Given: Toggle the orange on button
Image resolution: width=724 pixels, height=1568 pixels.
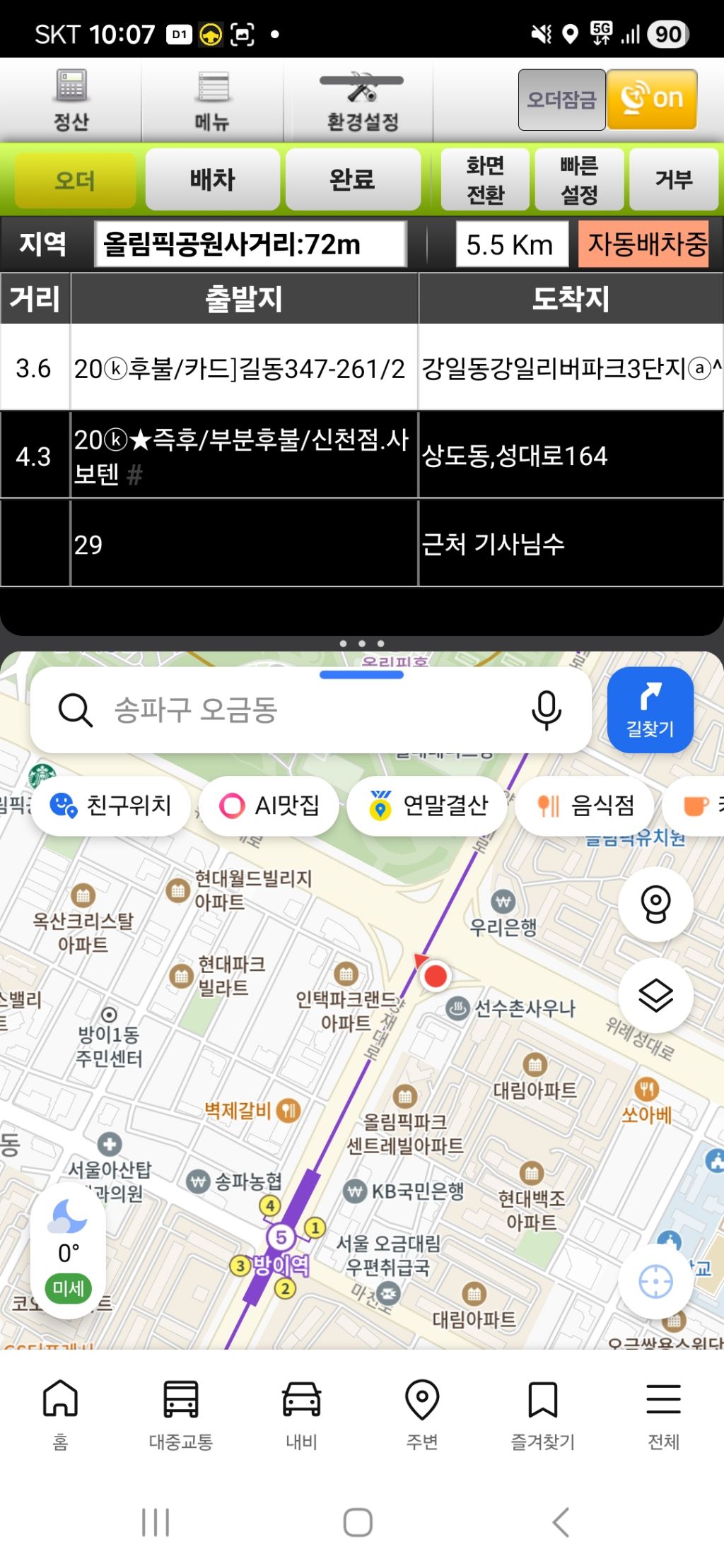Looking at the screenshot, I should 652,100.
